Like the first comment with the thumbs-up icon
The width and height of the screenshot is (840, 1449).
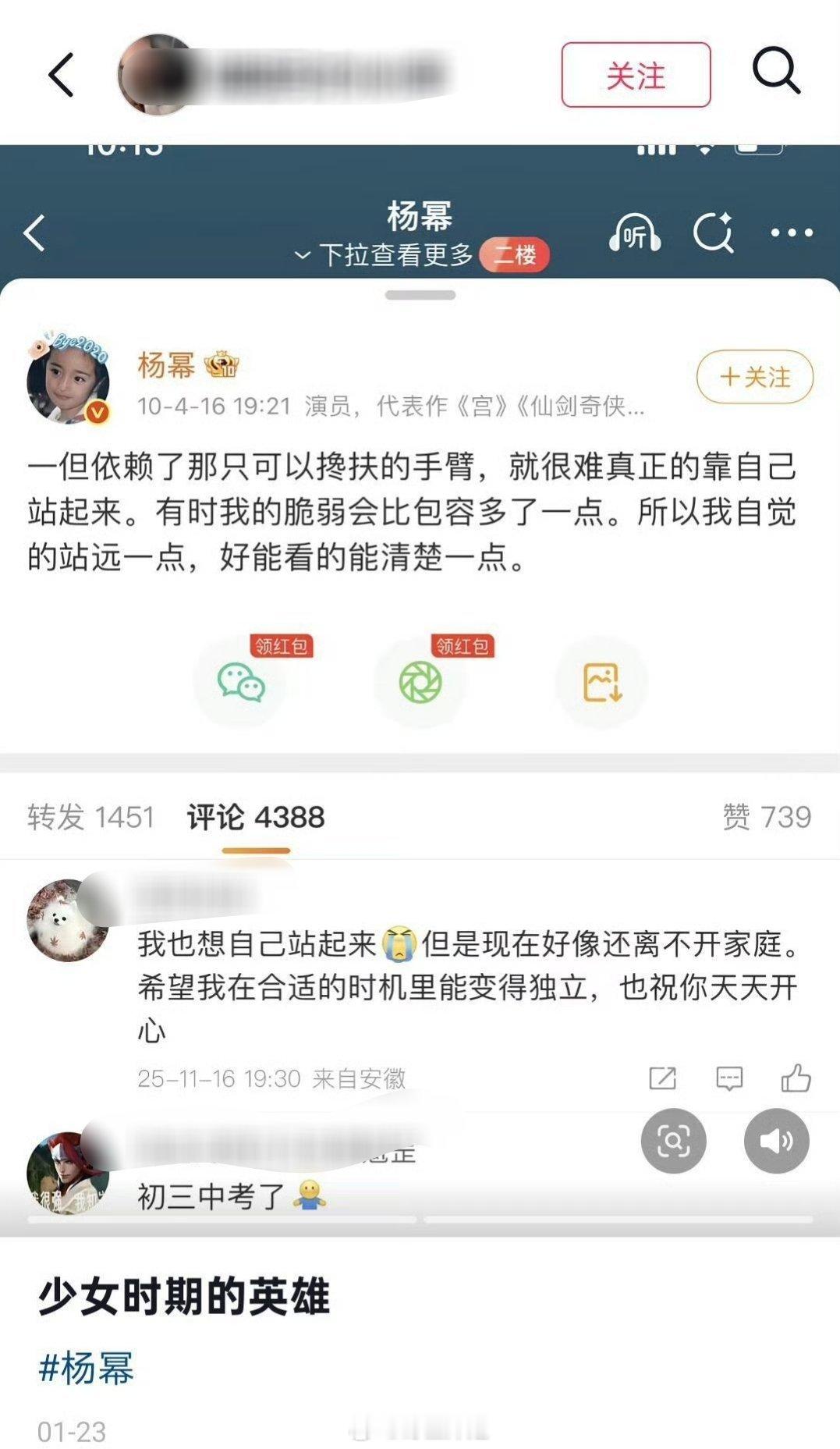[x=796, y=1079]
